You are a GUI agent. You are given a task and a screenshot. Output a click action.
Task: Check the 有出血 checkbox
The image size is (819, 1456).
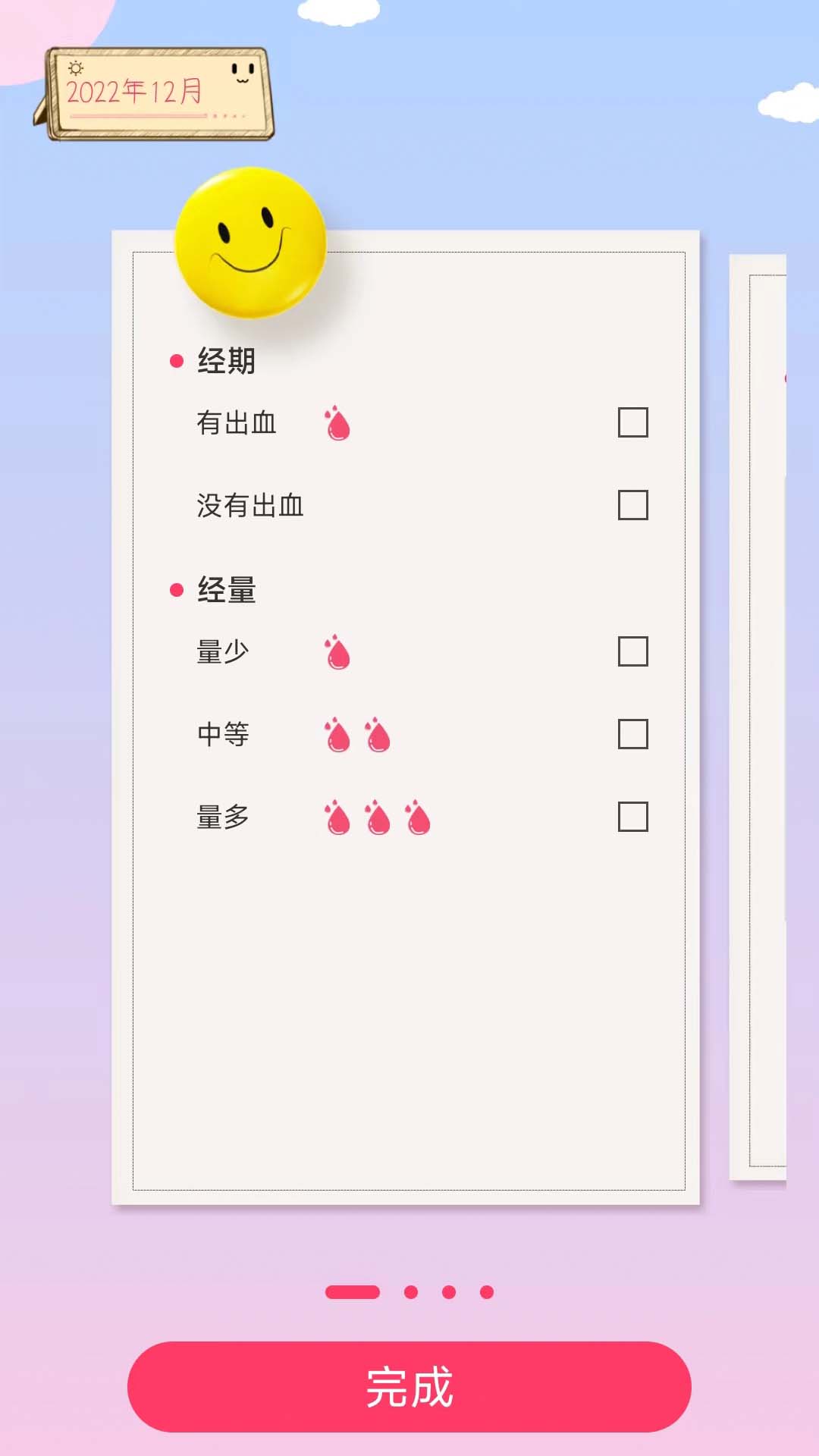pos(632,422)
